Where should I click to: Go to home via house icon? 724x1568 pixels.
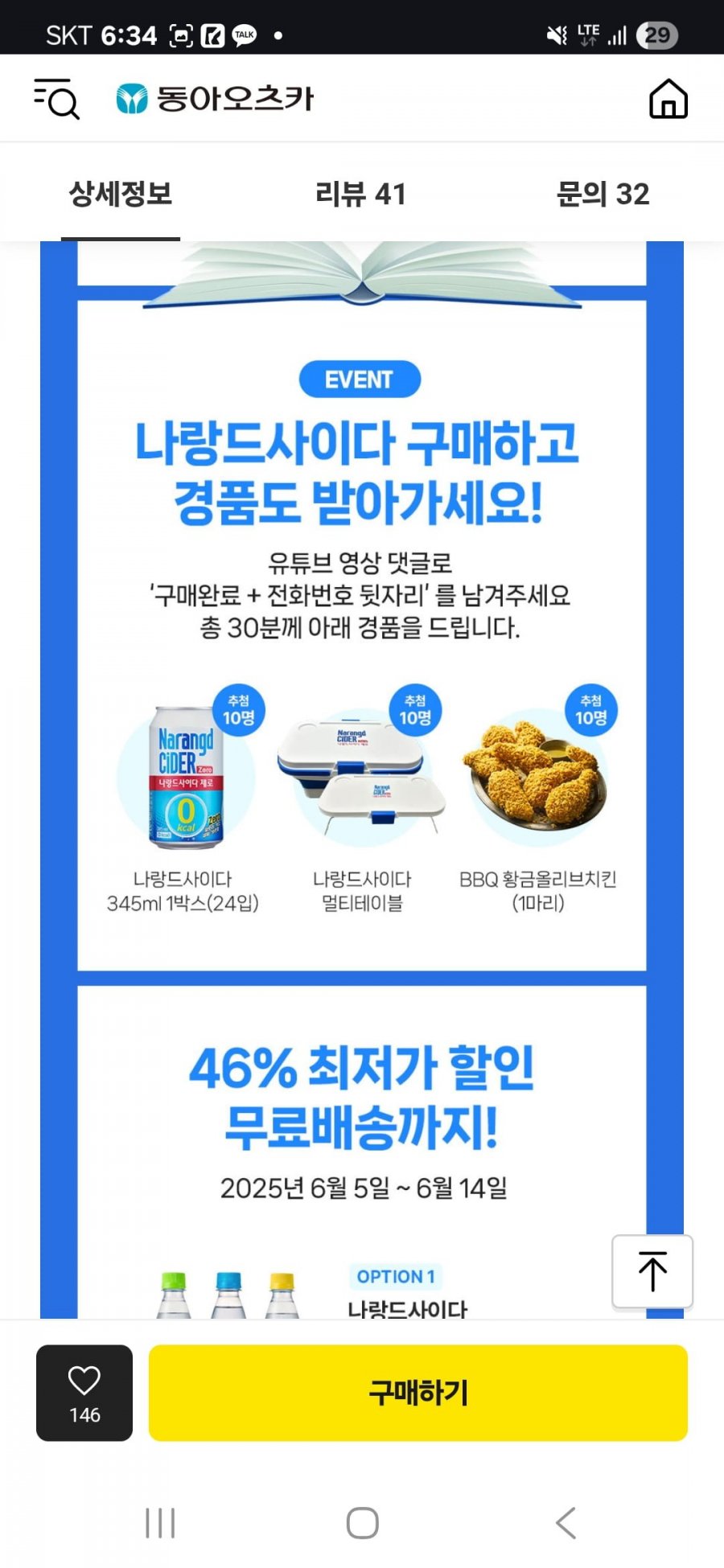[668, 99]
